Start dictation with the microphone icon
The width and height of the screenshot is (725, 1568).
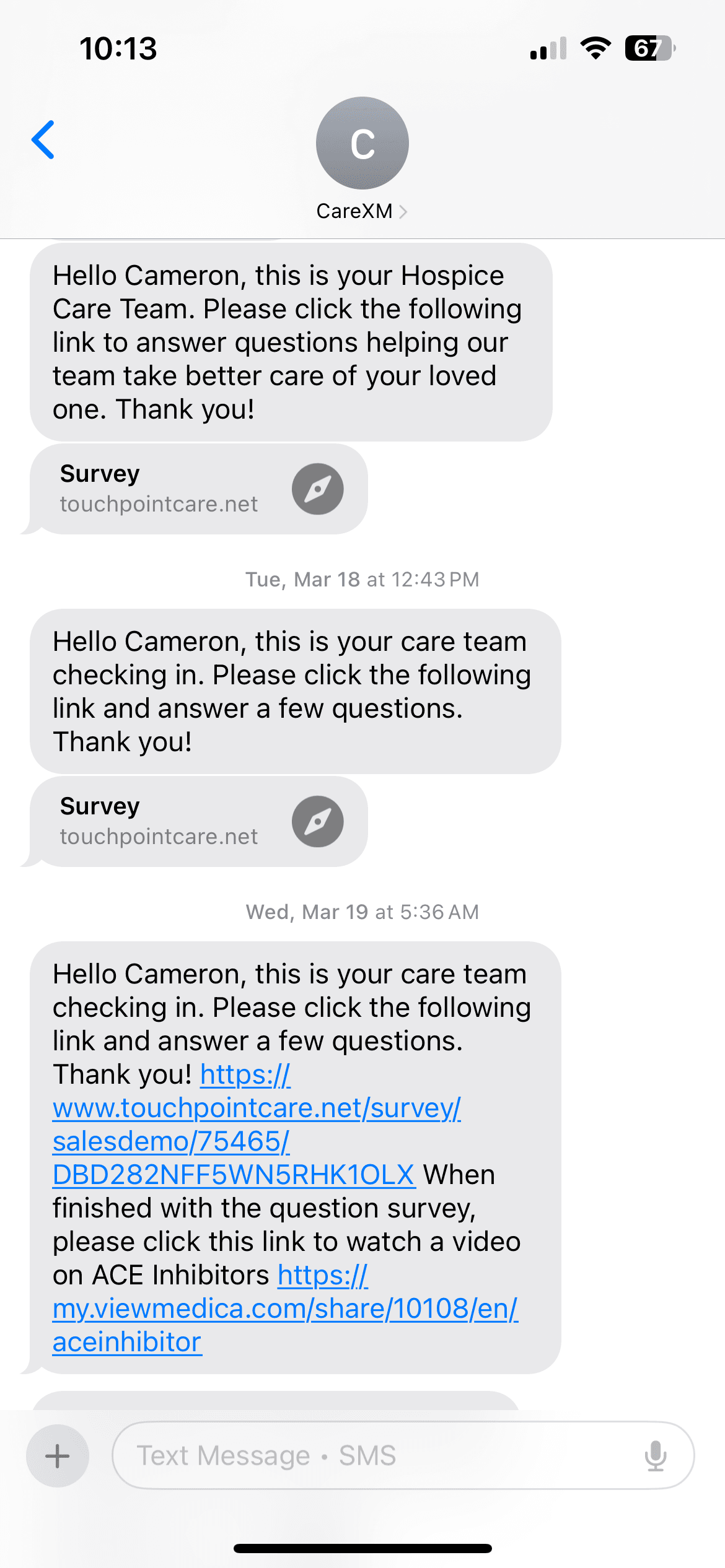(x=656, y=1455)
